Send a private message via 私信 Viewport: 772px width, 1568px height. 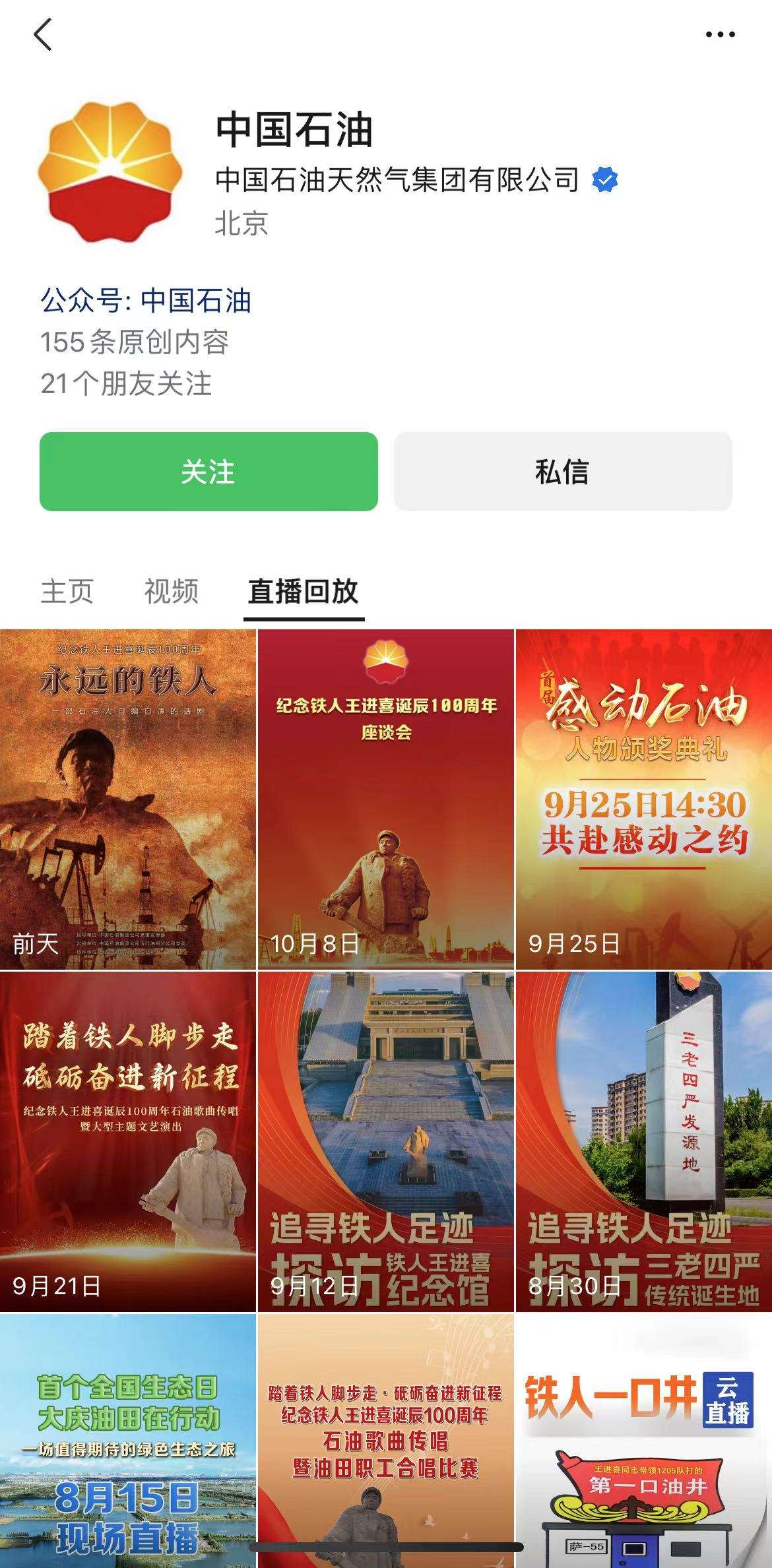tap(562, 472)
